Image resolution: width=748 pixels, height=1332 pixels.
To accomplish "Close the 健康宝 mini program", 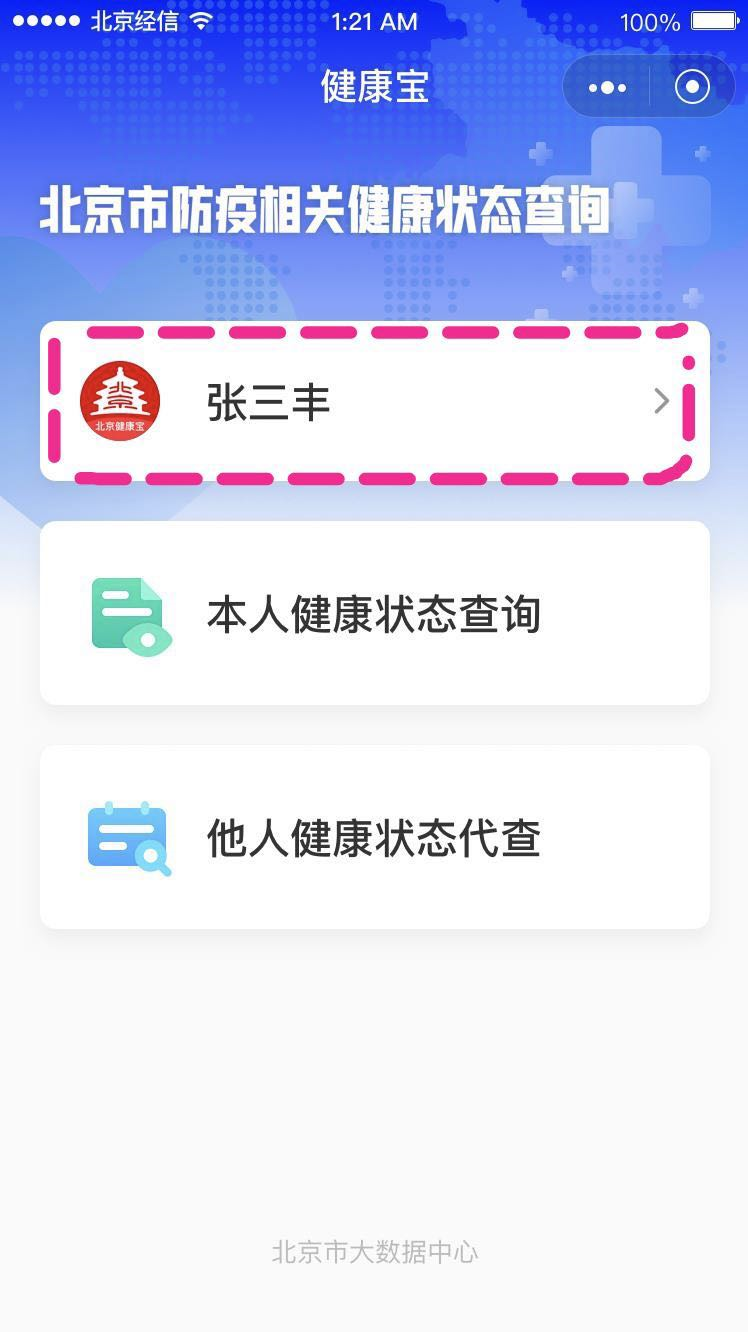I will 692,88.
